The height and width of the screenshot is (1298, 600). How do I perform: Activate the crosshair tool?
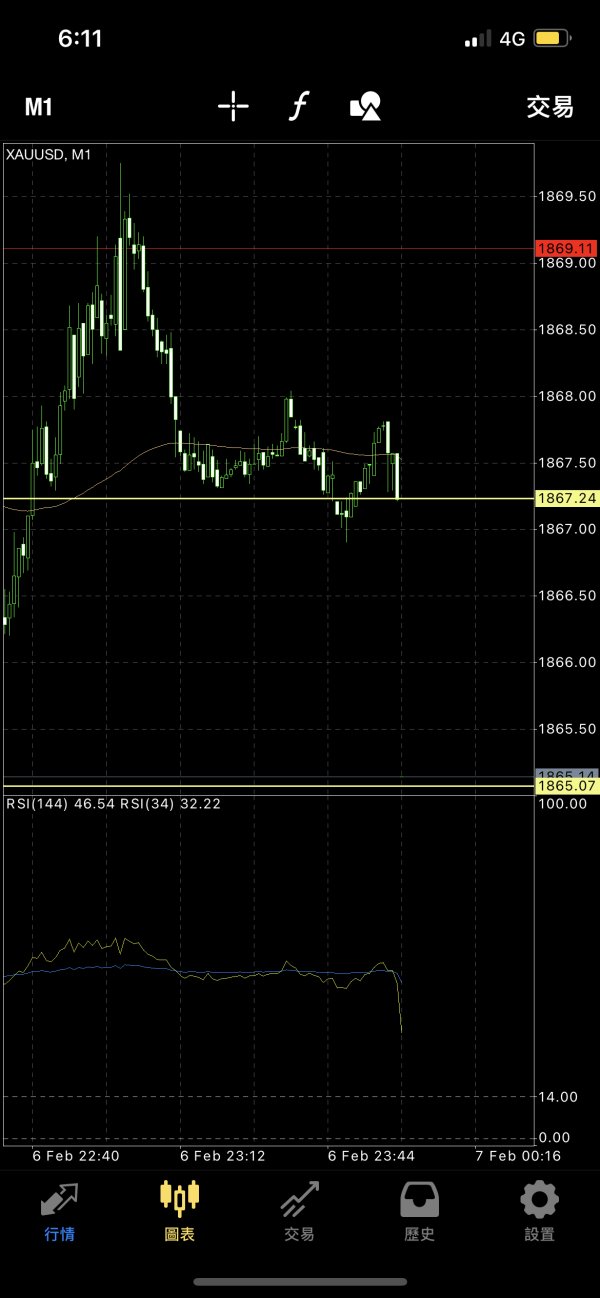(x=233, y=106)
